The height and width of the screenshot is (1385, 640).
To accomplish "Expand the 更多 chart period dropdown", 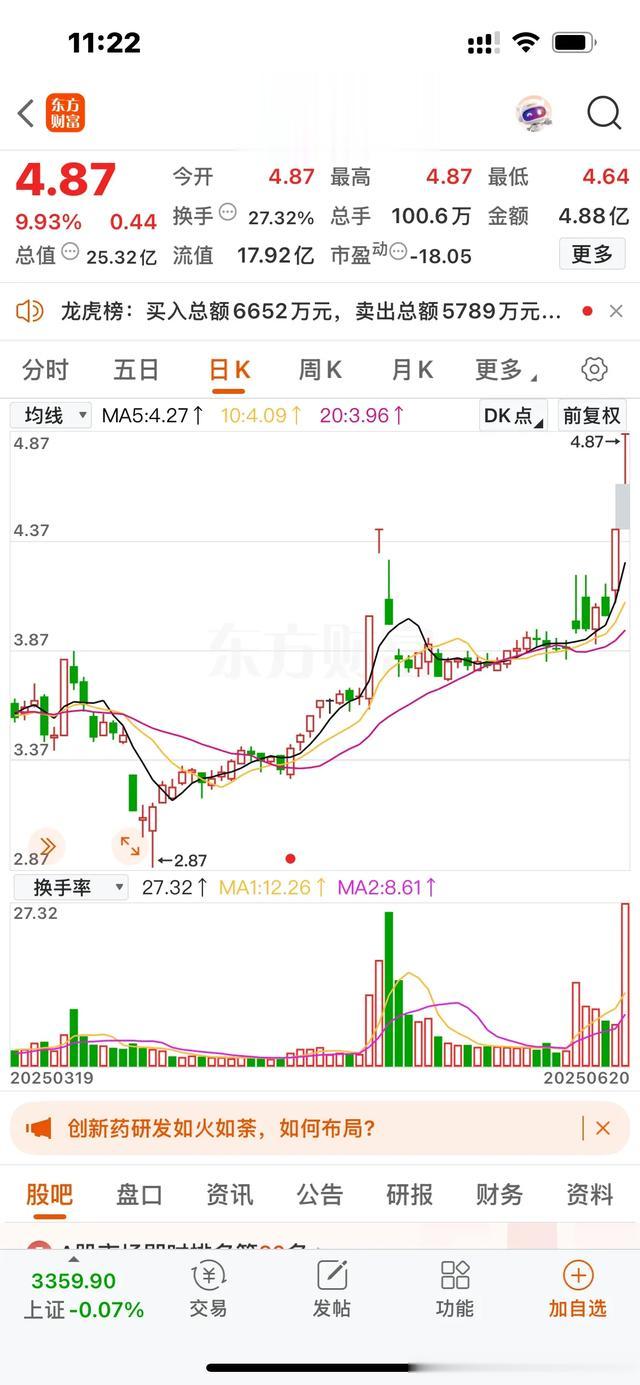I will [504, 370].
